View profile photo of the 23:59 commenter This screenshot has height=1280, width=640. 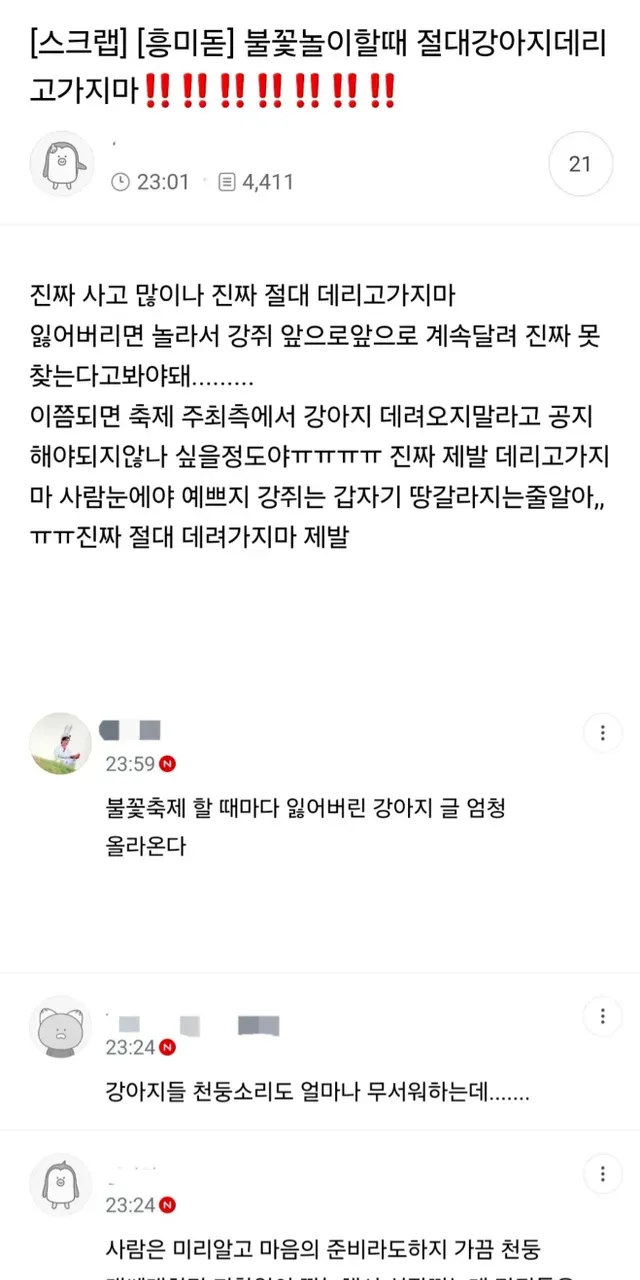point(60,745)
